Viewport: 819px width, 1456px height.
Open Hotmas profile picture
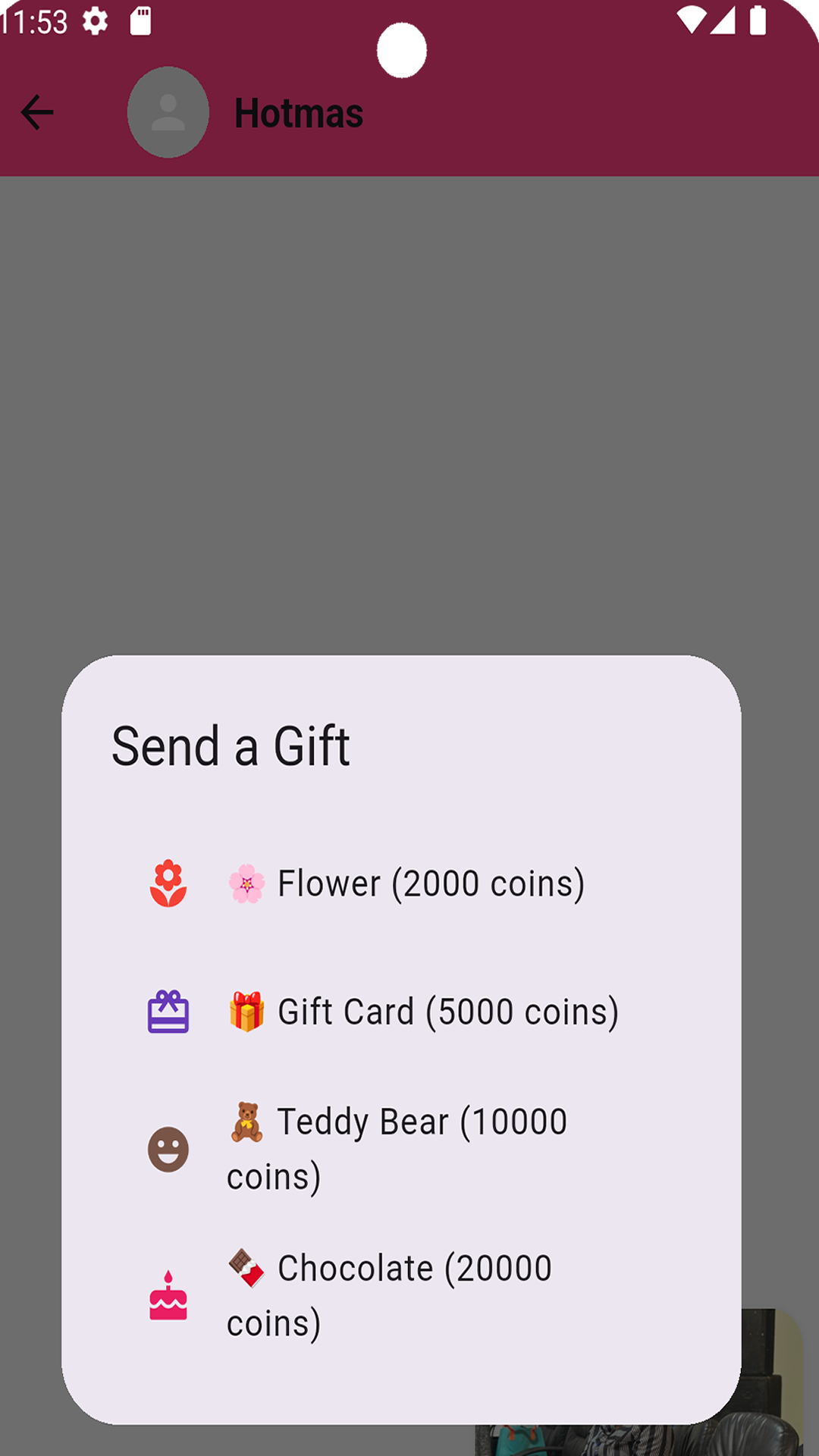[168, 113]
